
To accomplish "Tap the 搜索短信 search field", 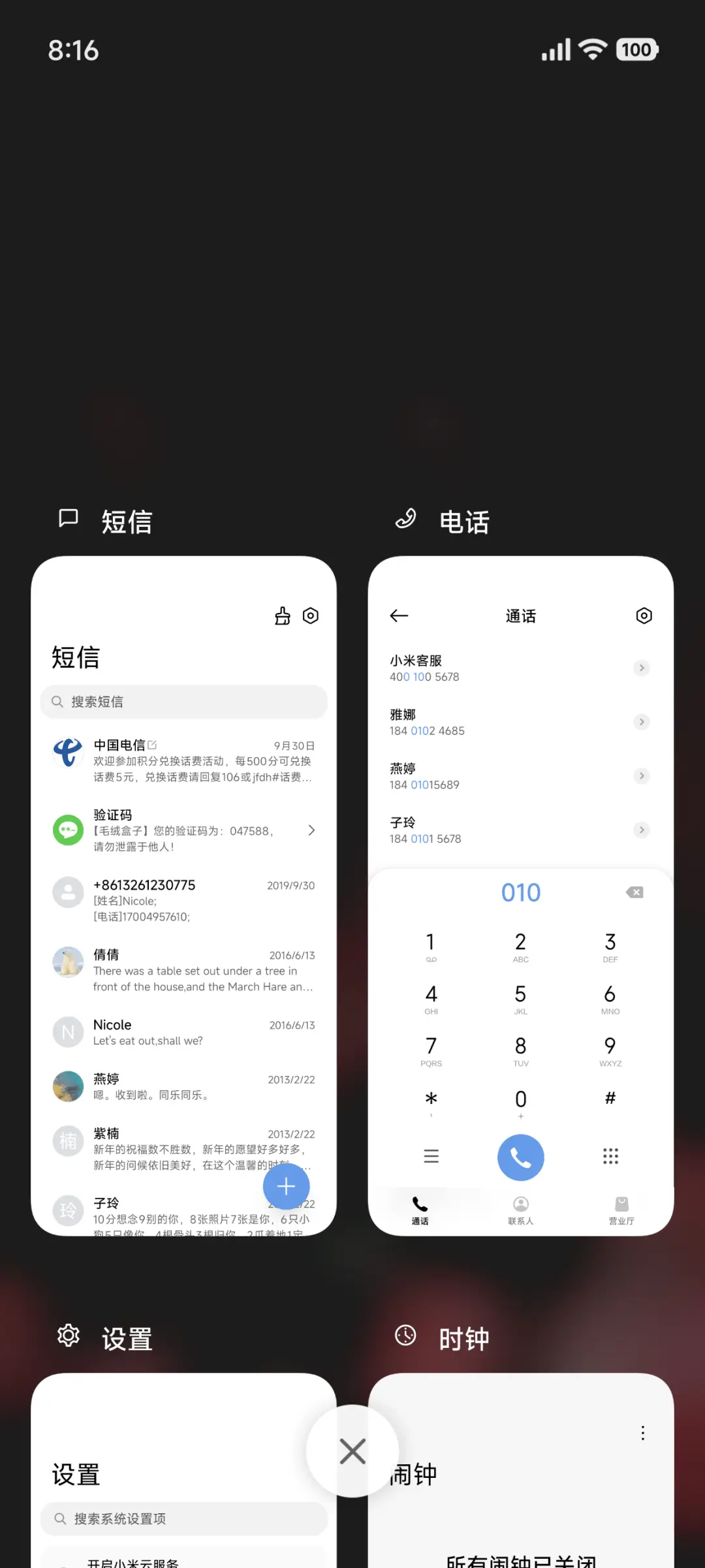I will click(183, 702).
